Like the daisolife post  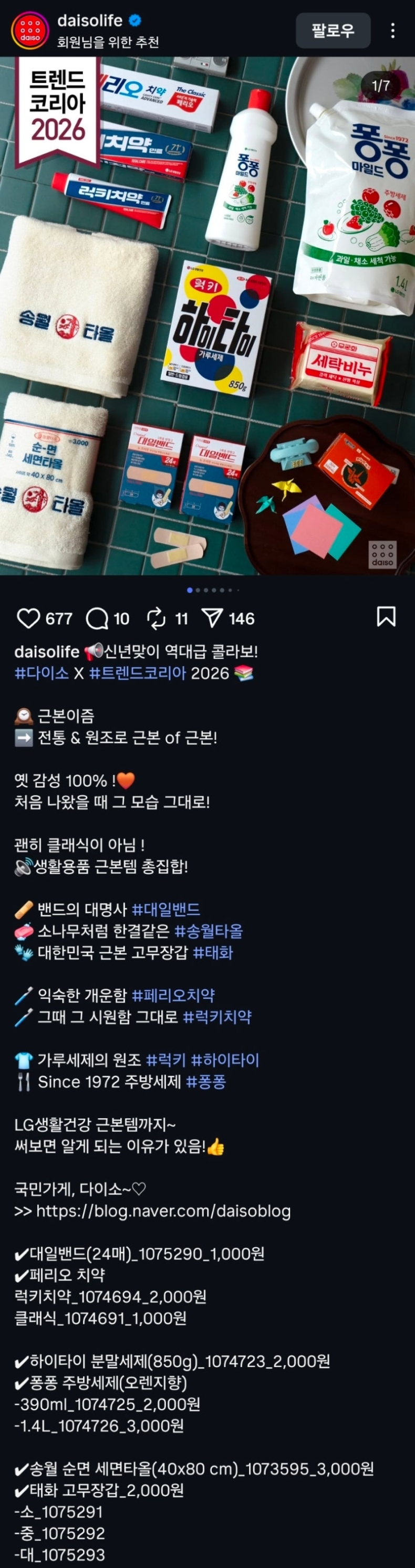(x=29, y=618)
